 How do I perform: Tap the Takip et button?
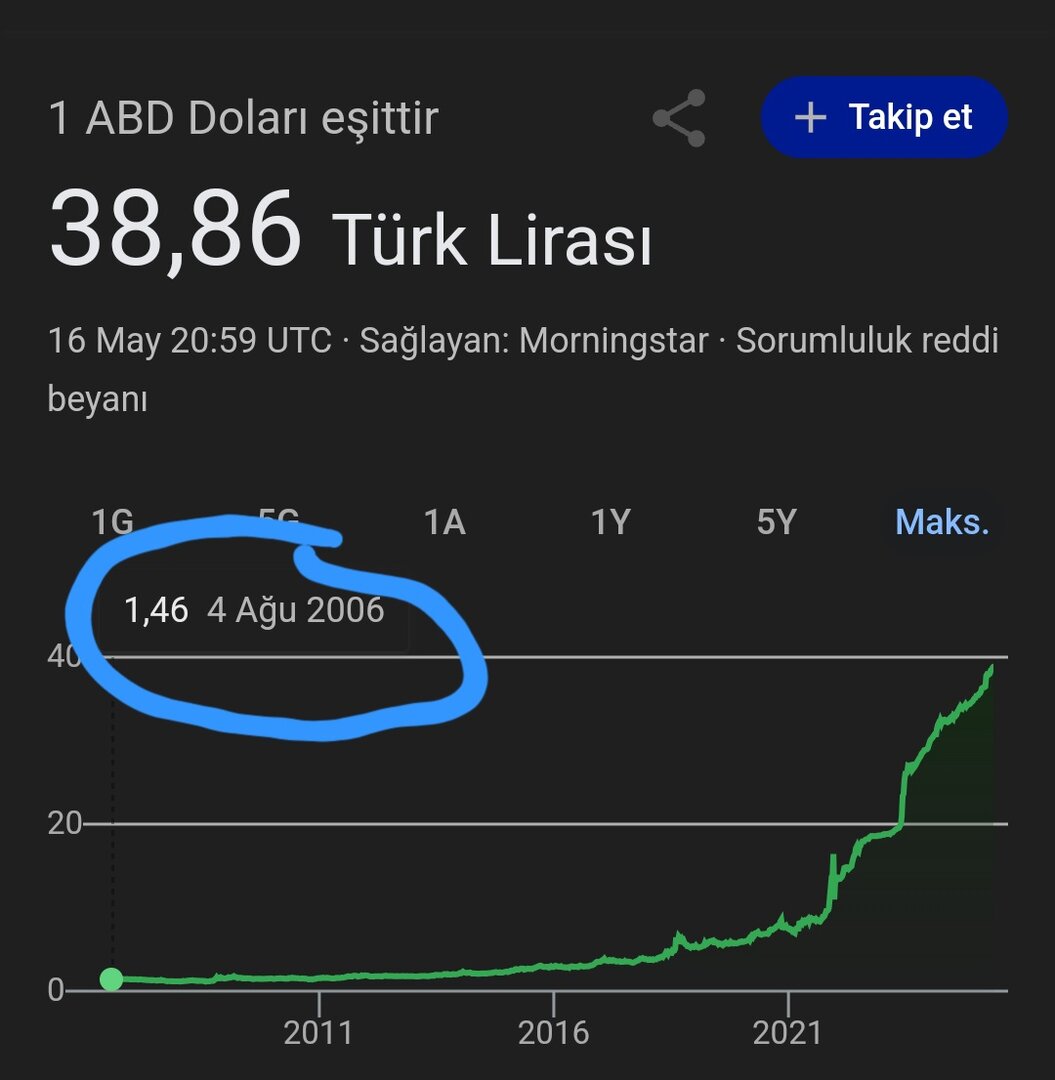[884, 118]
